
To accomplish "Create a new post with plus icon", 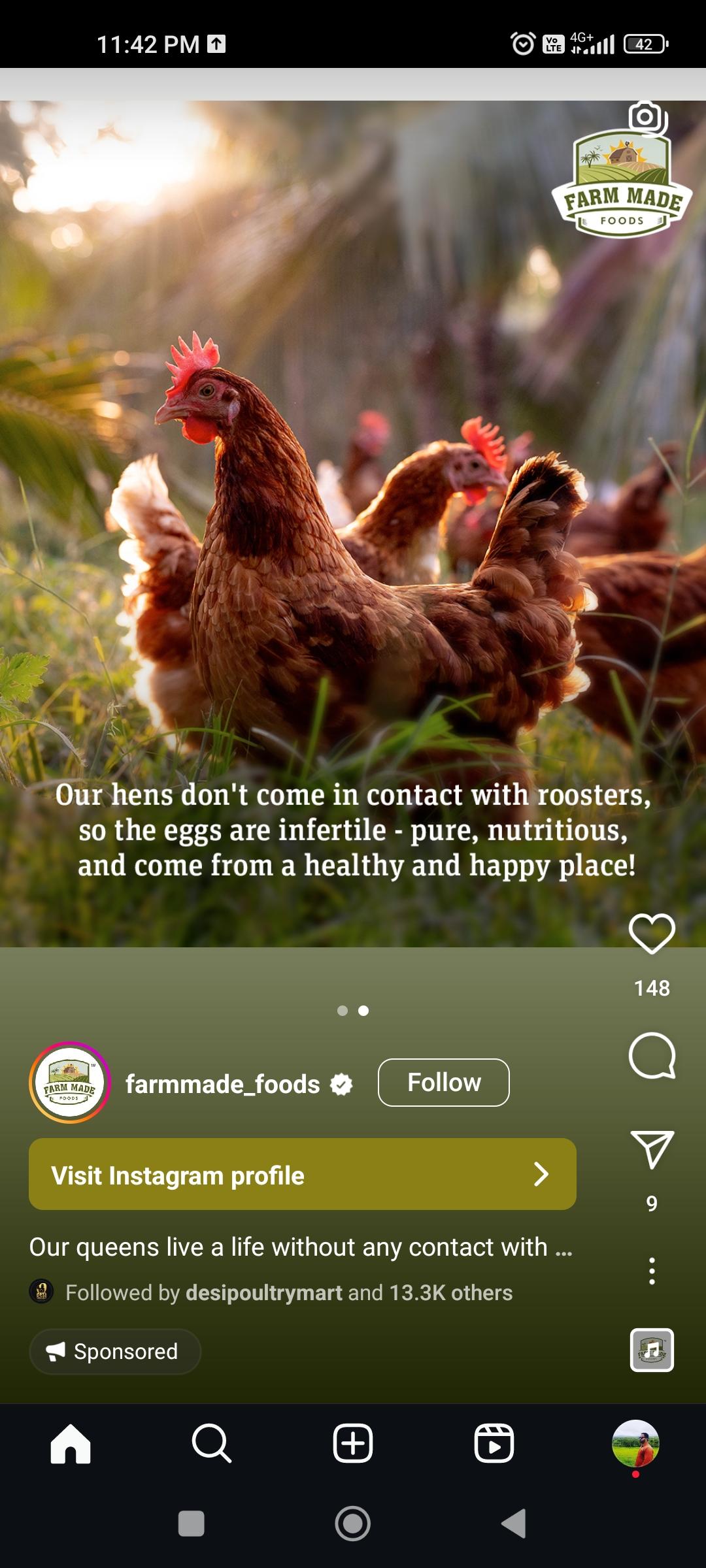I will [x=353, y=1443].
